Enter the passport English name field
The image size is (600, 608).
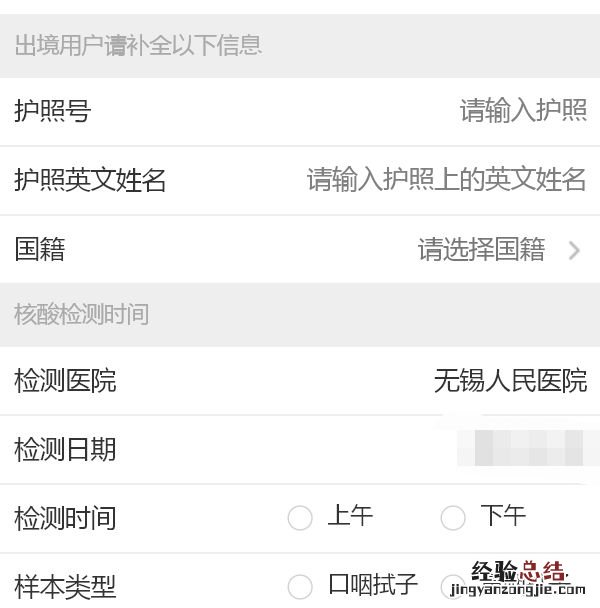pos(446,180)
